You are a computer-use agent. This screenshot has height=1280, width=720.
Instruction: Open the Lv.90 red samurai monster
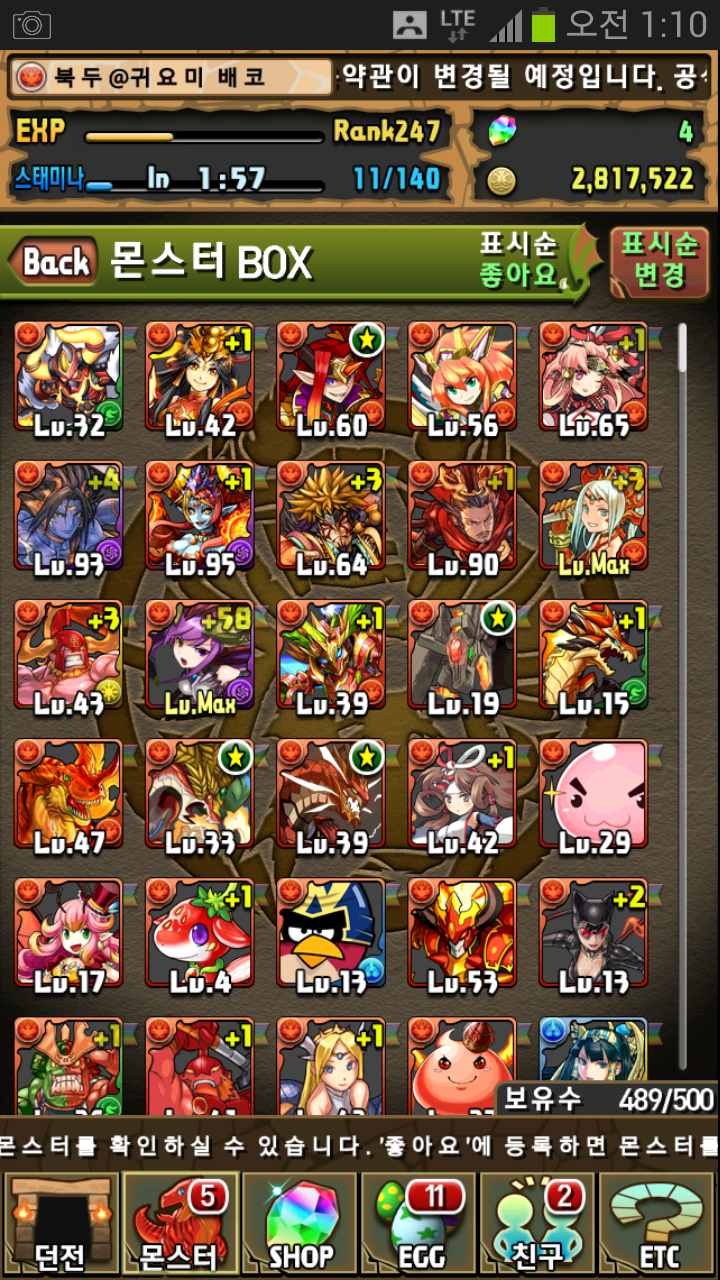coord(462,517)
